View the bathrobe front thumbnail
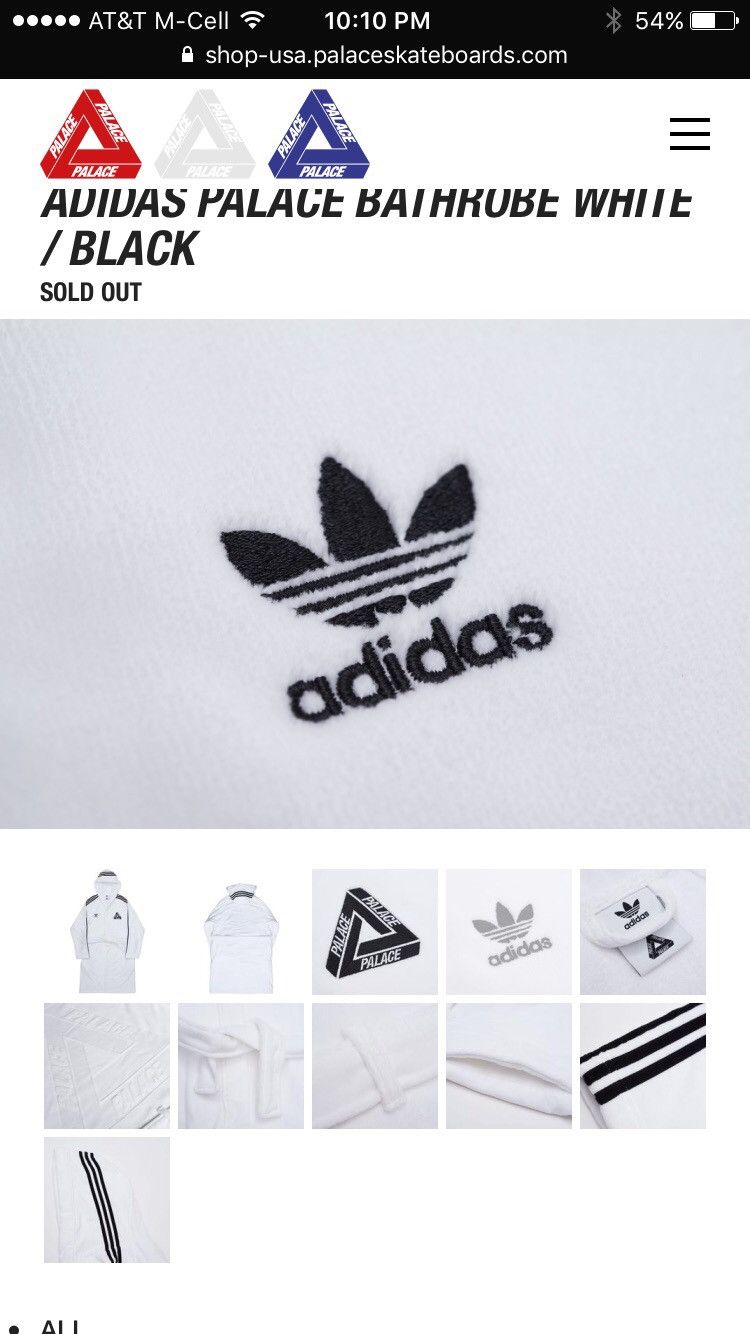The image size is (750, 1334). pos(107,932)
